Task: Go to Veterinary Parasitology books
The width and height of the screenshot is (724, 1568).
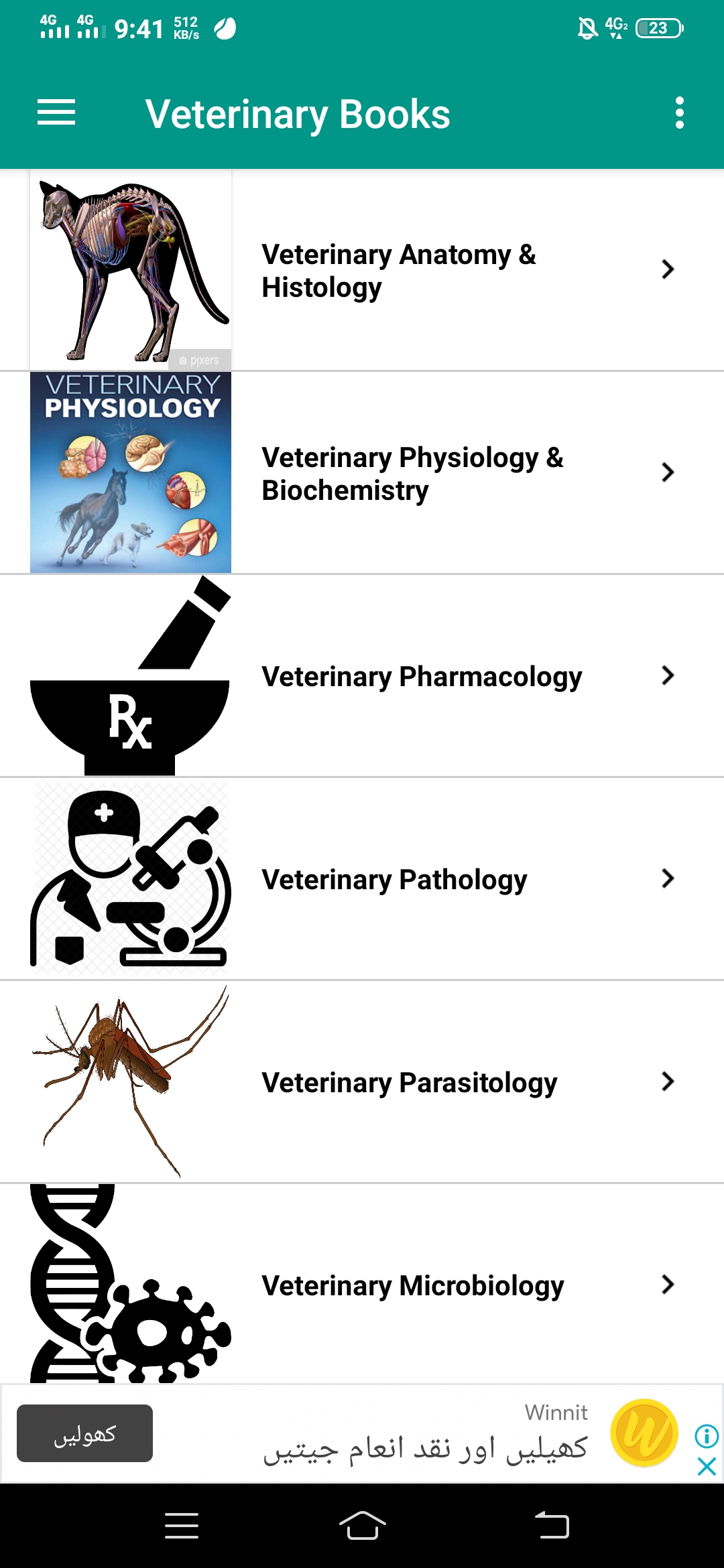Action: (x=409, y=1082)
